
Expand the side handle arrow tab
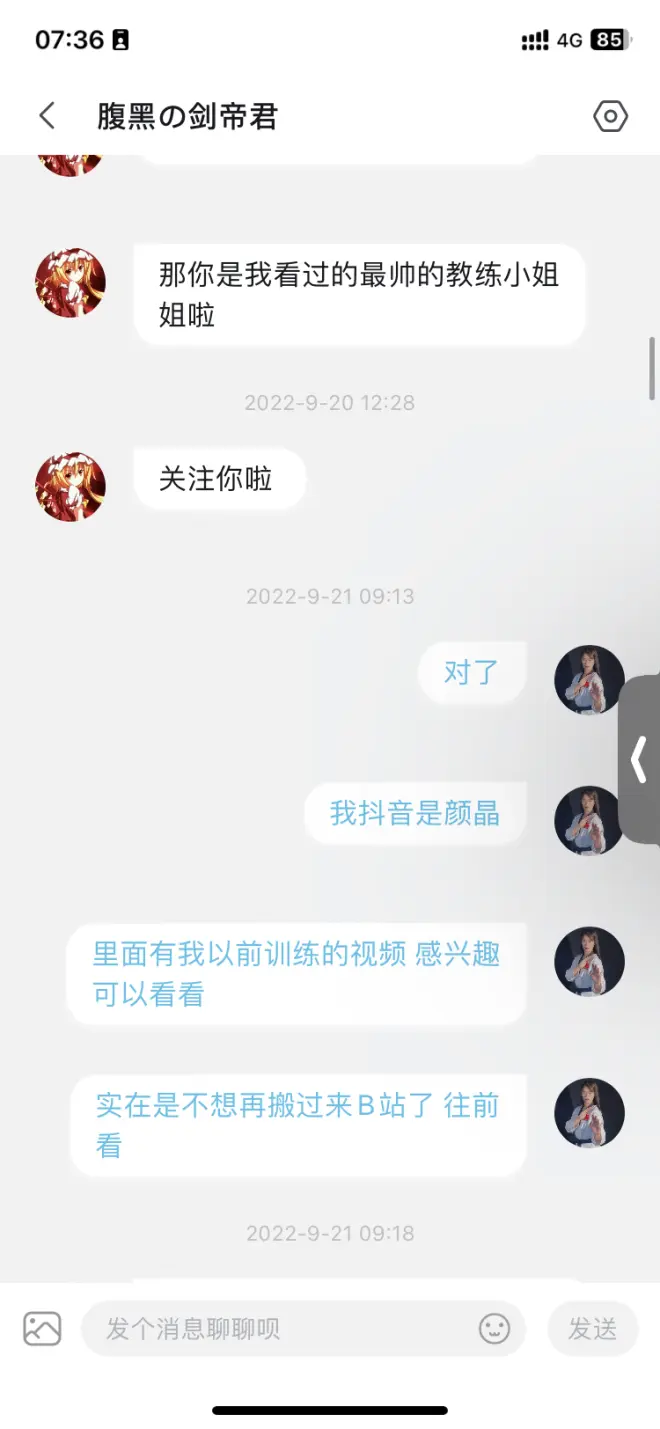coord(640,760)
